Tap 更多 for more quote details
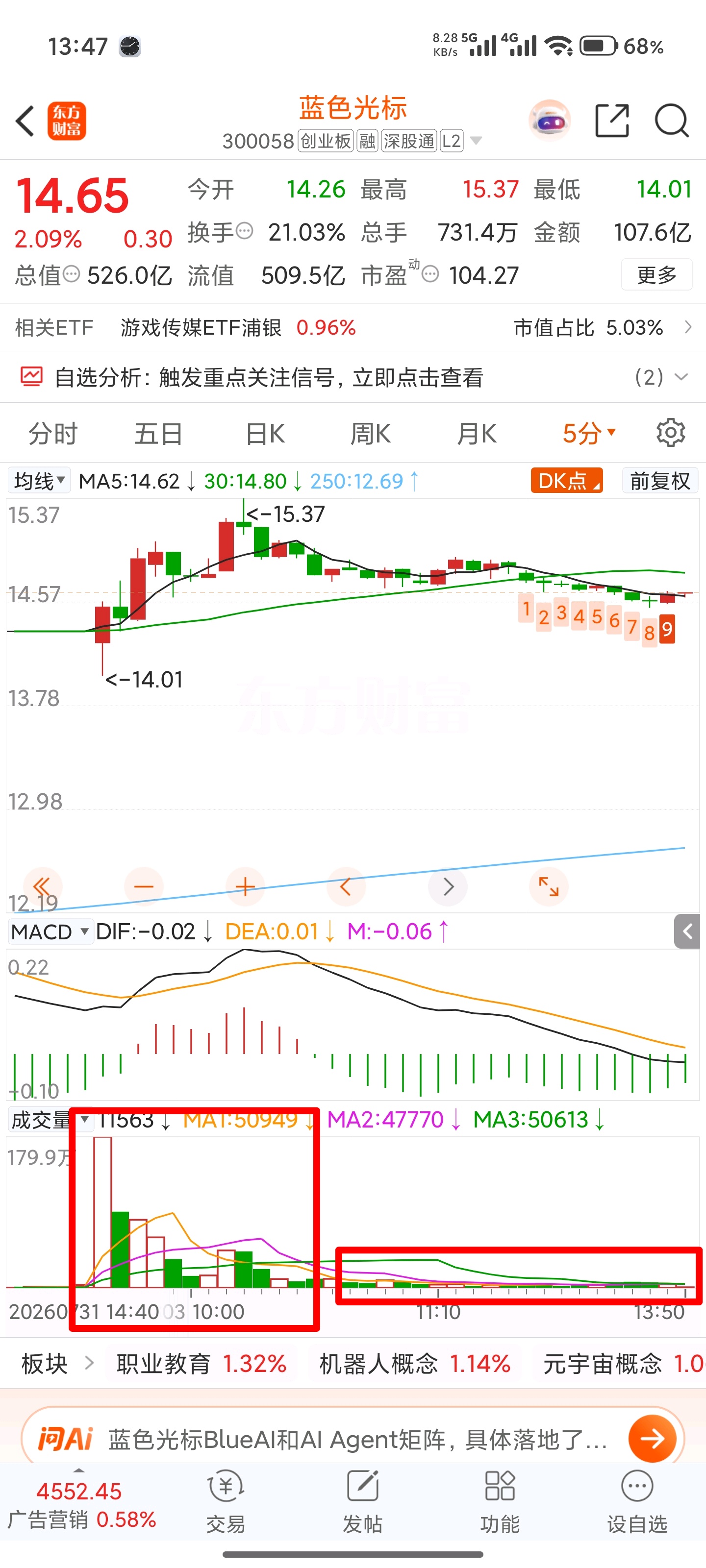The image size is (706, 1568). pyautogui.click(x=656, y=275)
